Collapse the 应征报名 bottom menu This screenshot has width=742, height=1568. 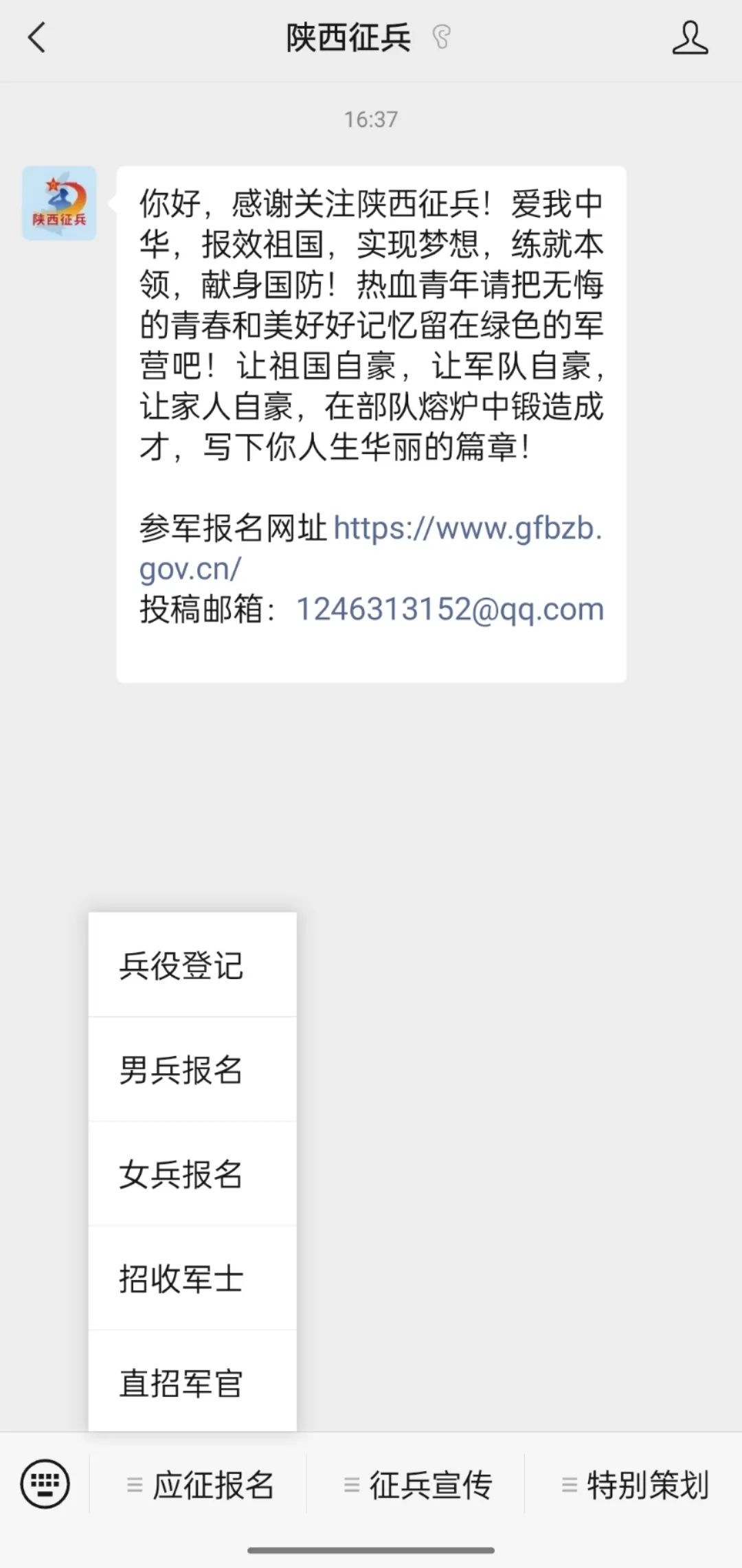(199, 1485)
